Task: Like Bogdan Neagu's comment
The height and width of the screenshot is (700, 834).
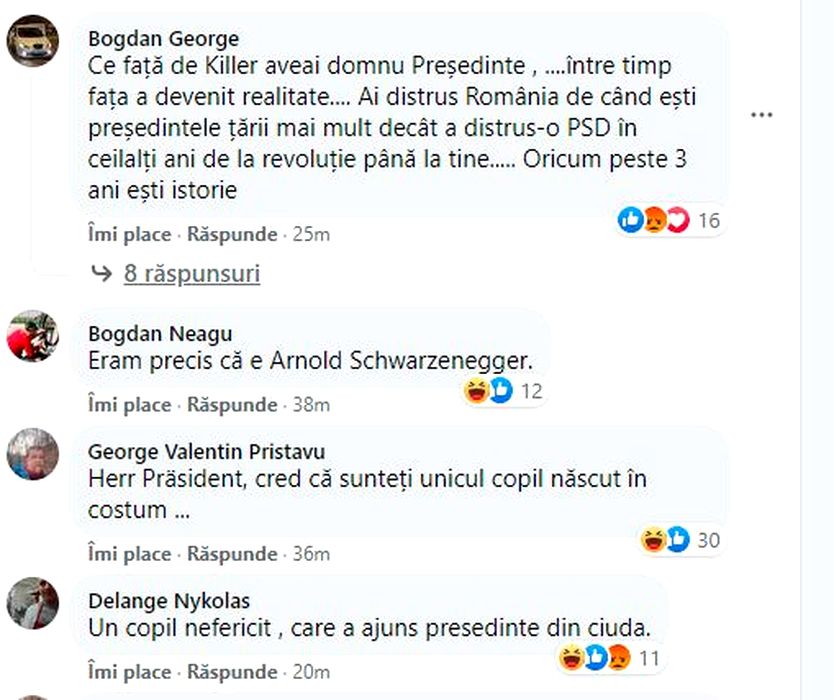Action: click(130, 405)
